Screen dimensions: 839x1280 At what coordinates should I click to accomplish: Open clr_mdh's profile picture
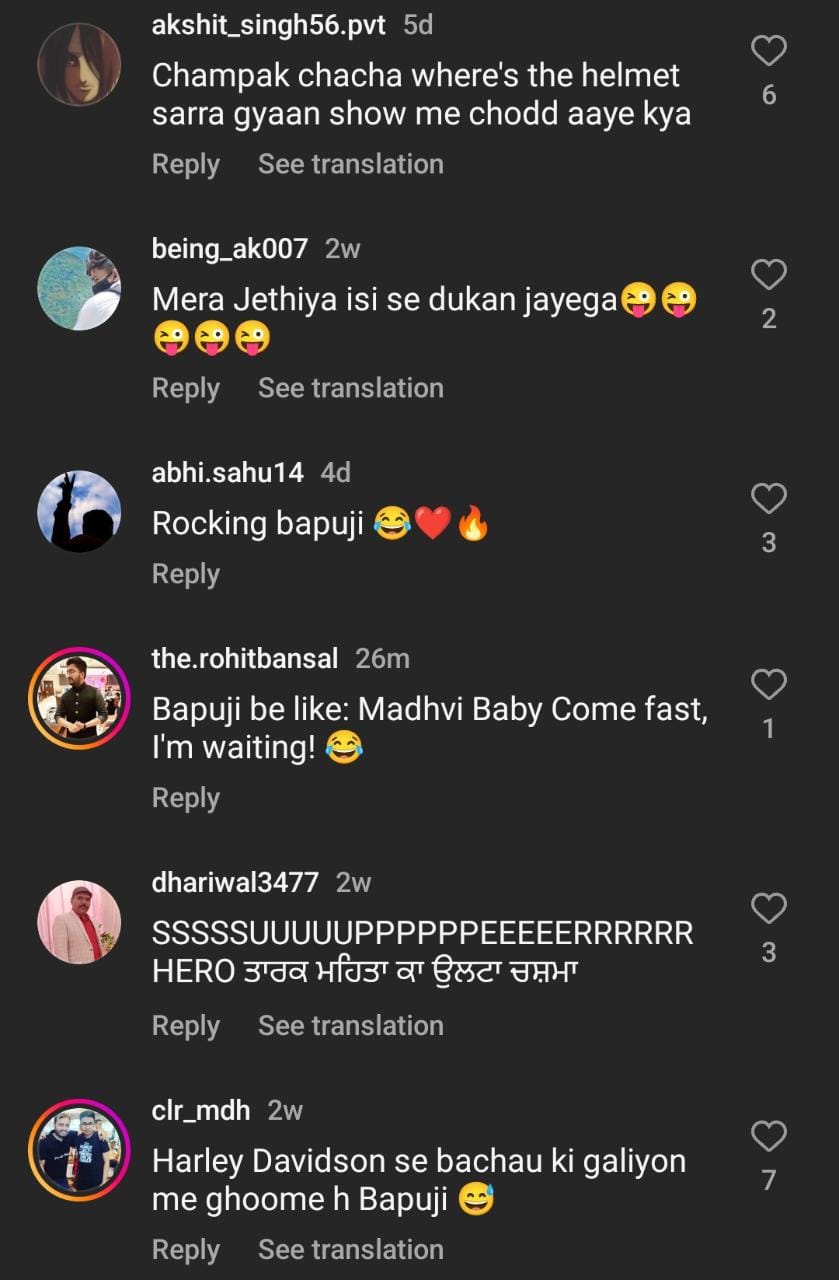[79, 1149]
